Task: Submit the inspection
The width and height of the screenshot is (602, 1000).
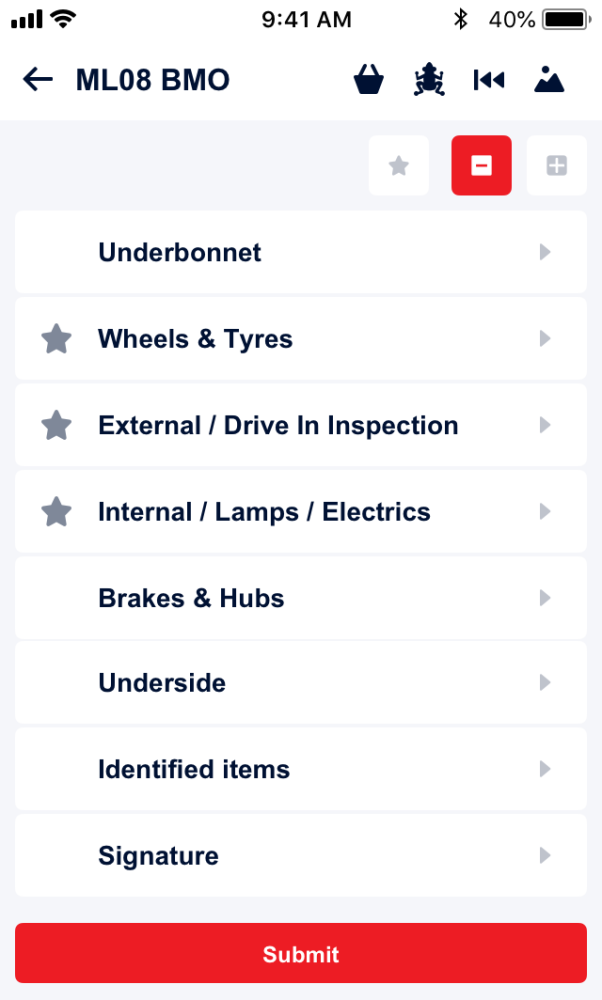Action: point(300,954)
